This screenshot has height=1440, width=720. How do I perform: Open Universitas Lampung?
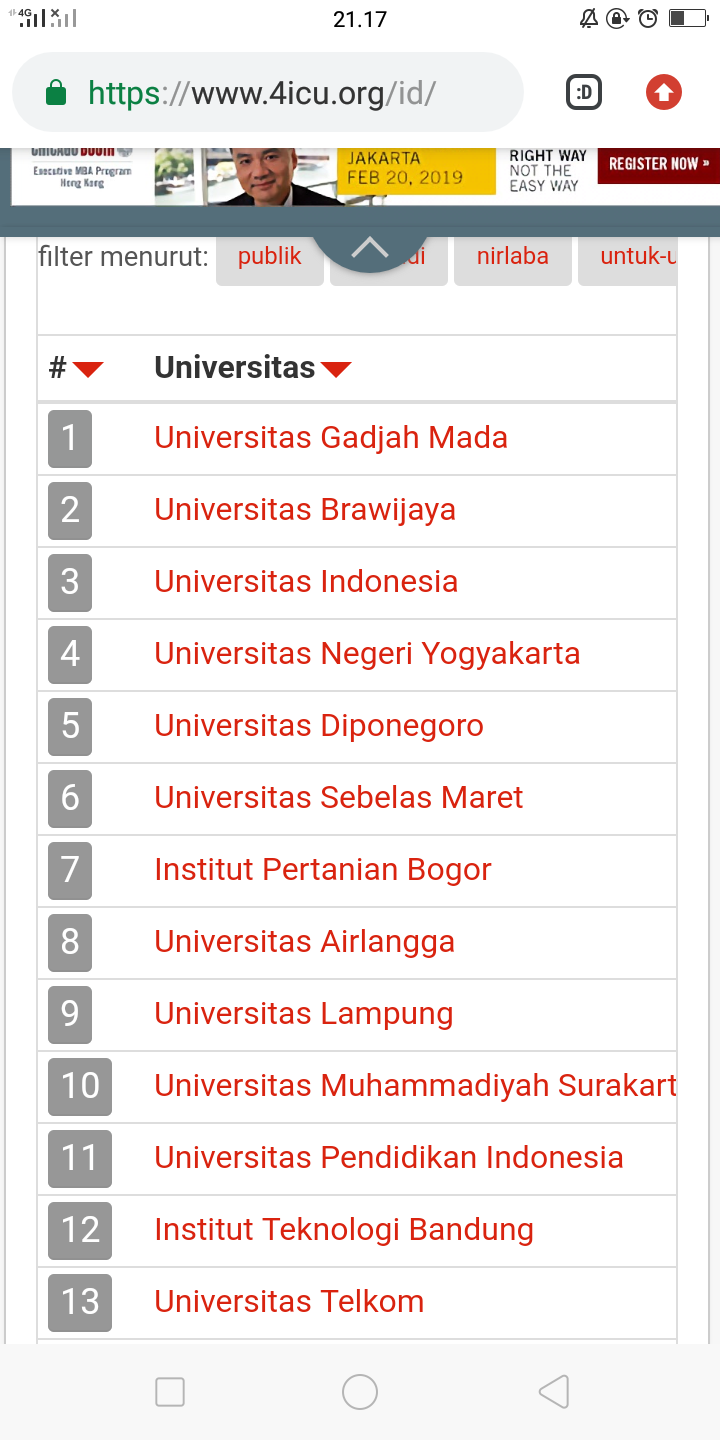[304, 1014]
